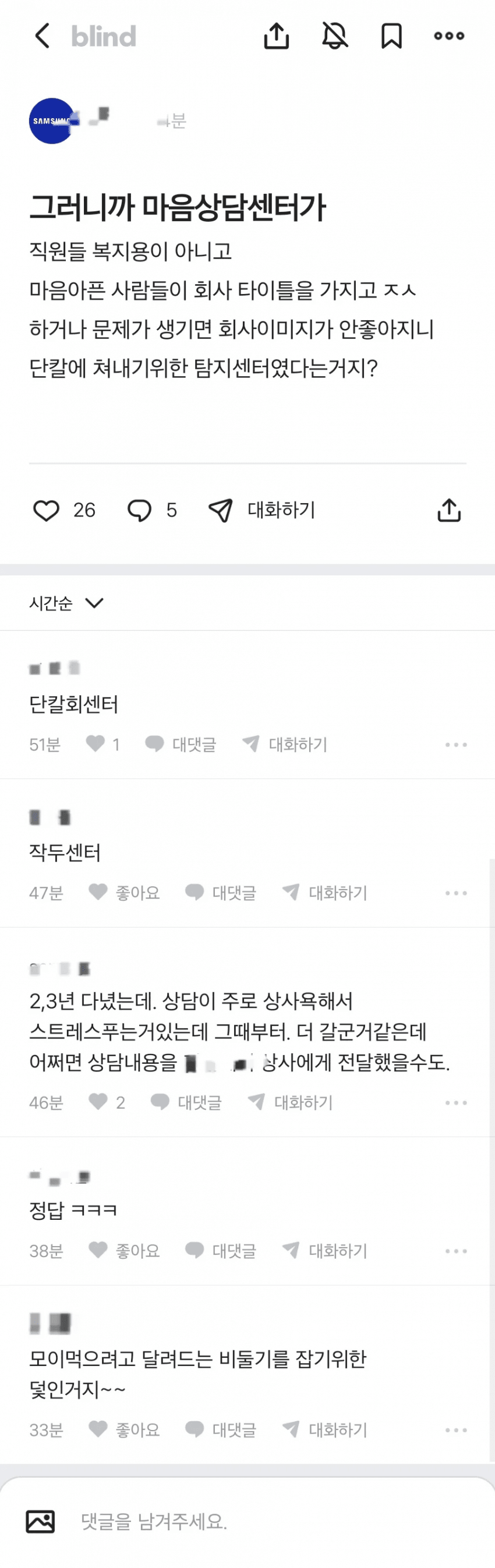Toggle the muted notification bell
The image size is (495, 1568).
[334, 36]
